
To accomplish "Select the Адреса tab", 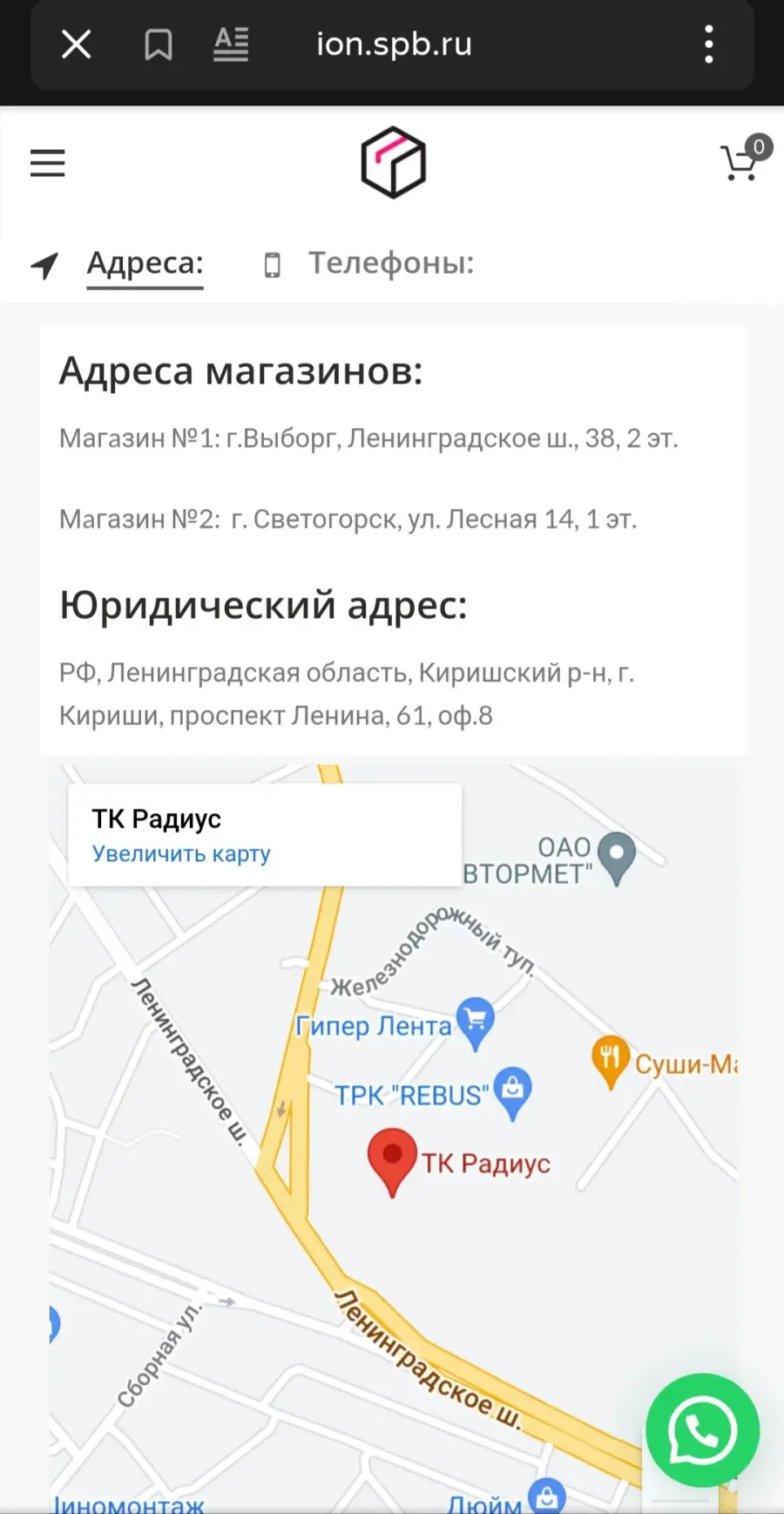I will 145,263.
